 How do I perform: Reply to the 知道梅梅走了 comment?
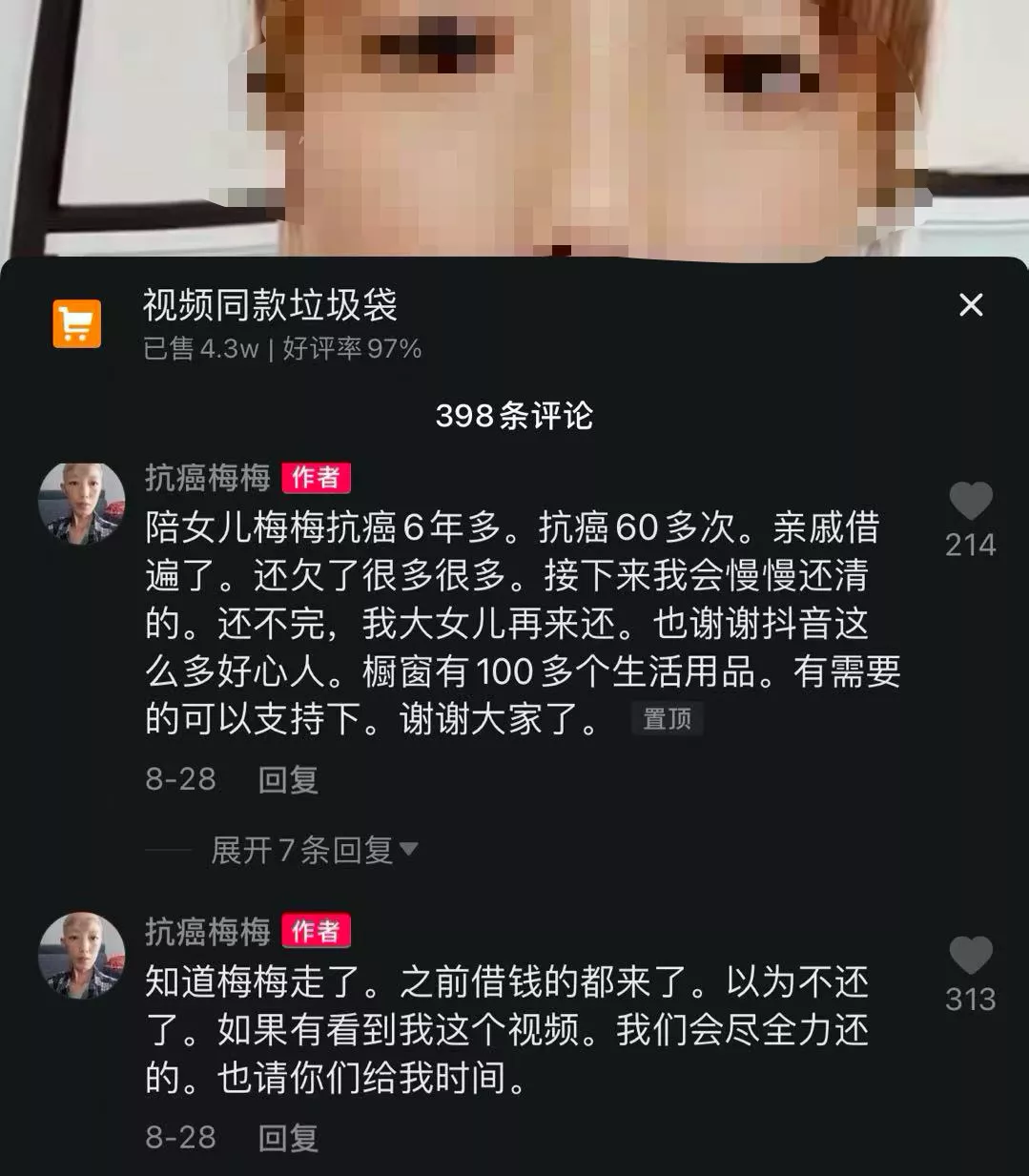(287, 1137)
